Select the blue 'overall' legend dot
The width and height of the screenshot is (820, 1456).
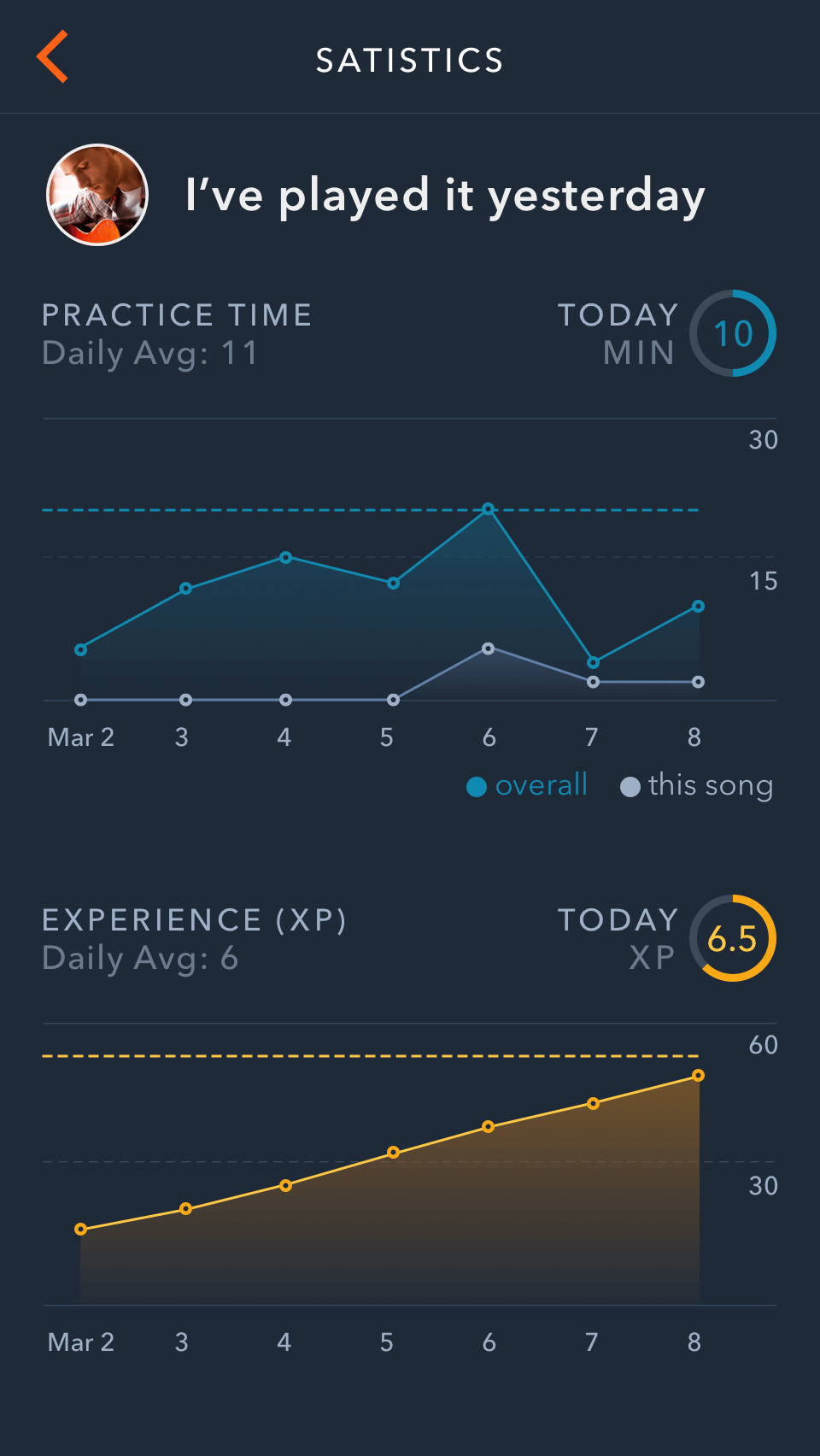point(478,785)
